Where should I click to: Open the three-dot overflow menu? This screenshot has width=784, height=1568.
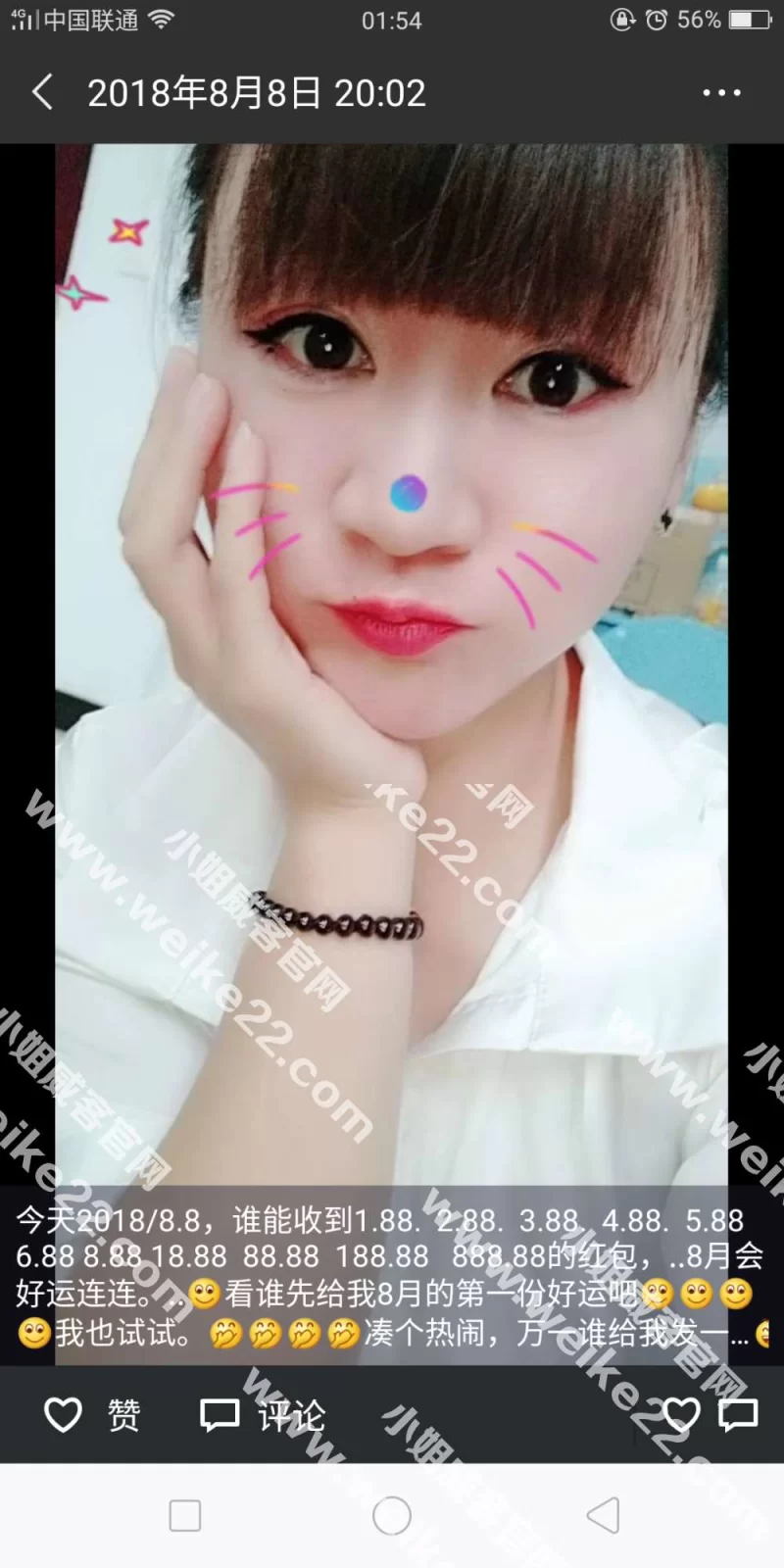721,93
